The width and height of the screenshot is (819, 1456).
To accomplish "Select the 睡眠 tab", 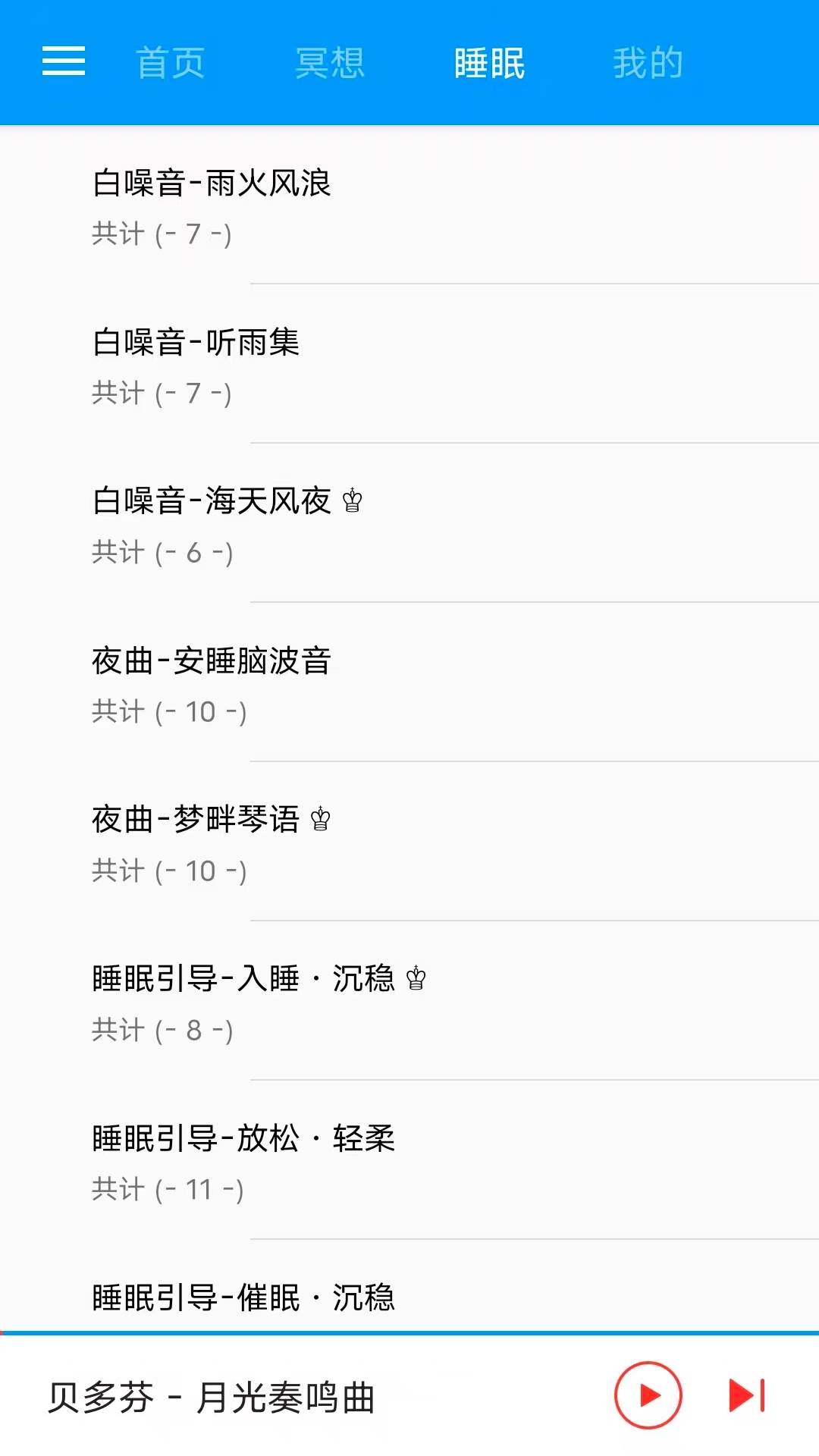I will (x=489, y=63).
